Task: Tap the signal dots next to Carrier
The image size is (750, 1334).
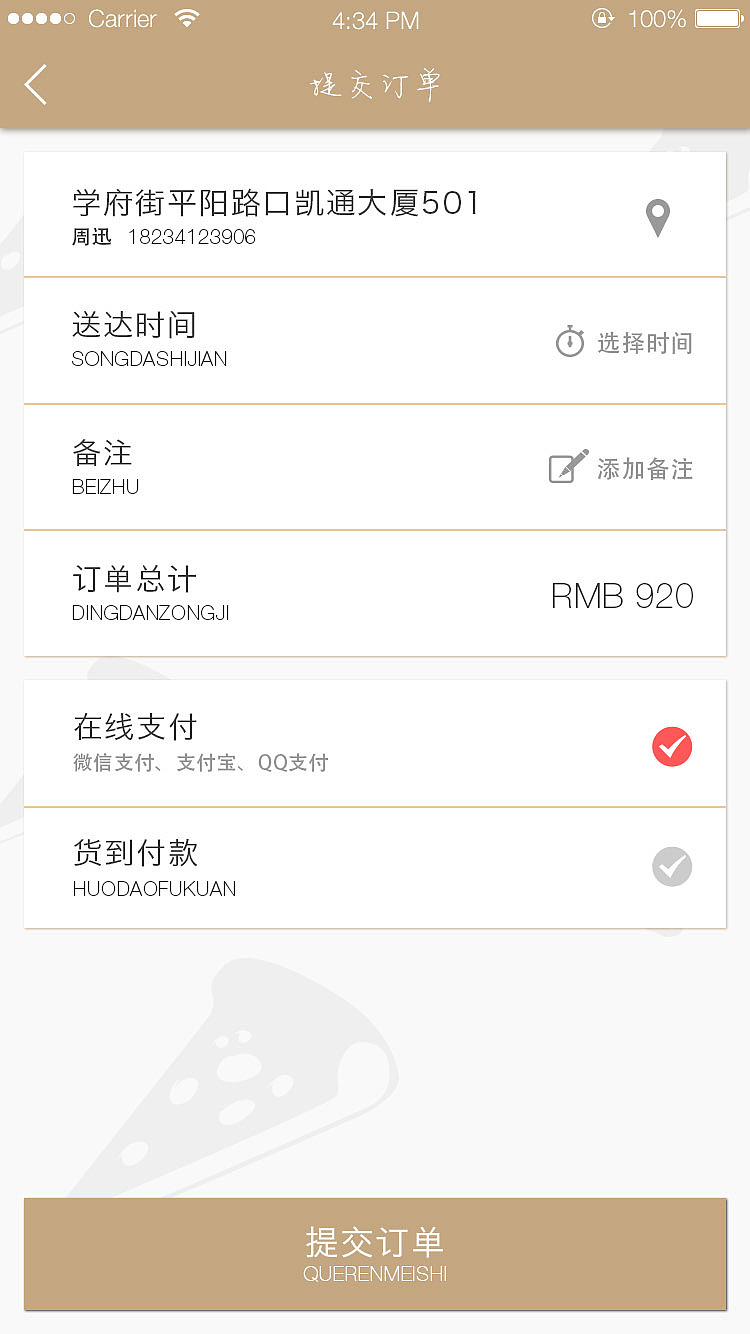Action: tap(38, 17)
